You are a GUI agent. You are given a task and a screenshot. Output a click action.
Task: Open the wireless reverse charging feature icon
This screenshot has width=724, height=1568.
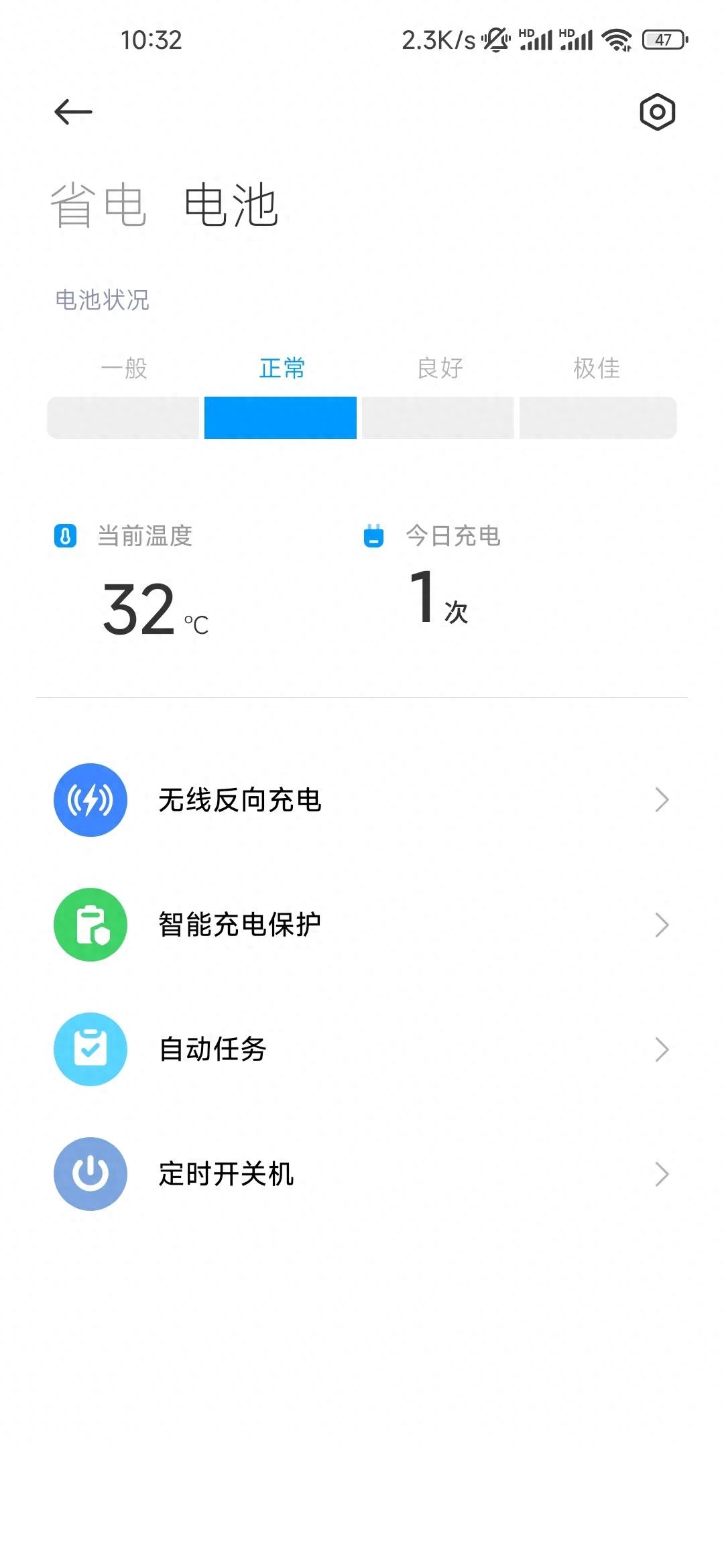pos(89,799)
